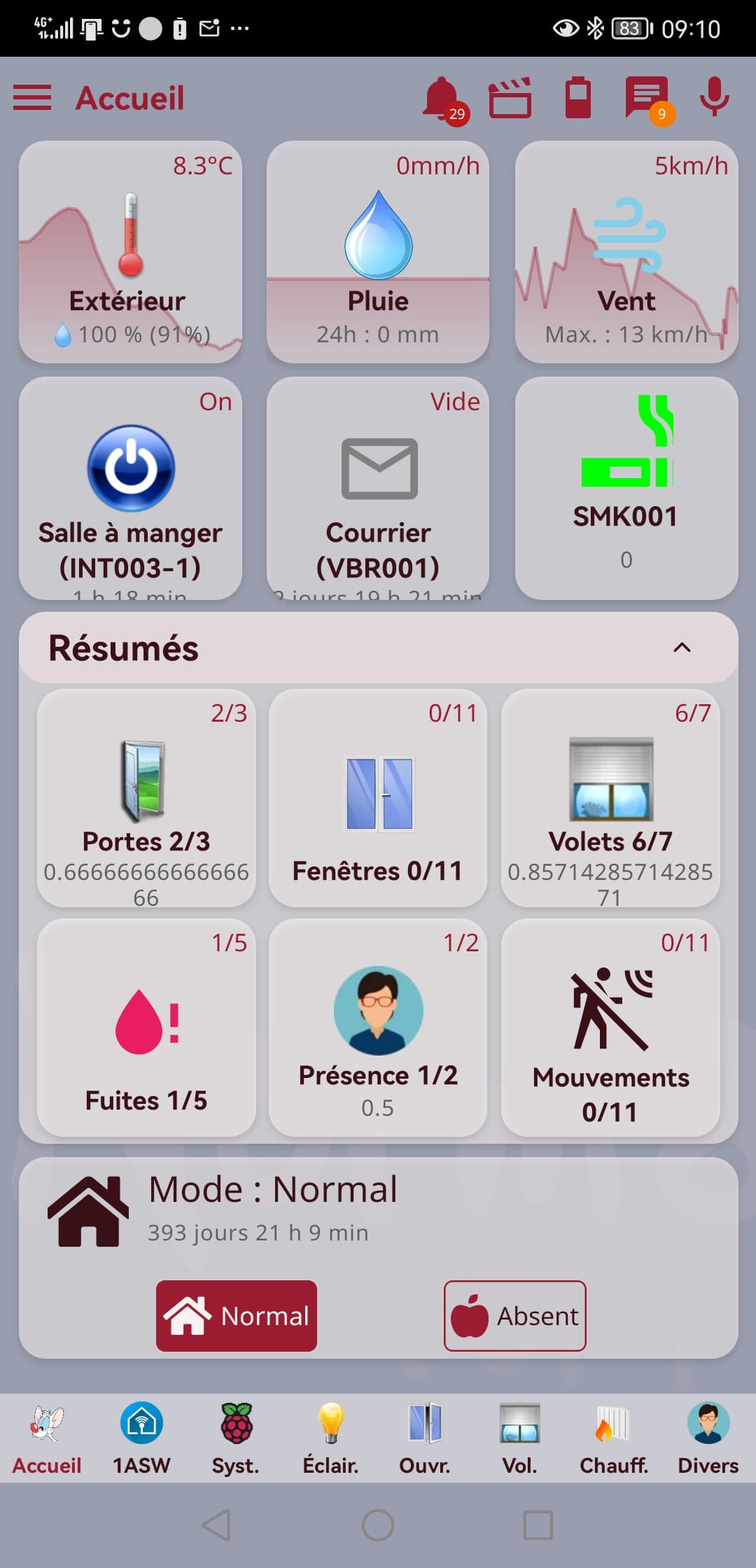The image size is (756, 1568).
Task: Toggle the Salle à manger power switch
Action: pyautogui.click(x=130, y=468)
